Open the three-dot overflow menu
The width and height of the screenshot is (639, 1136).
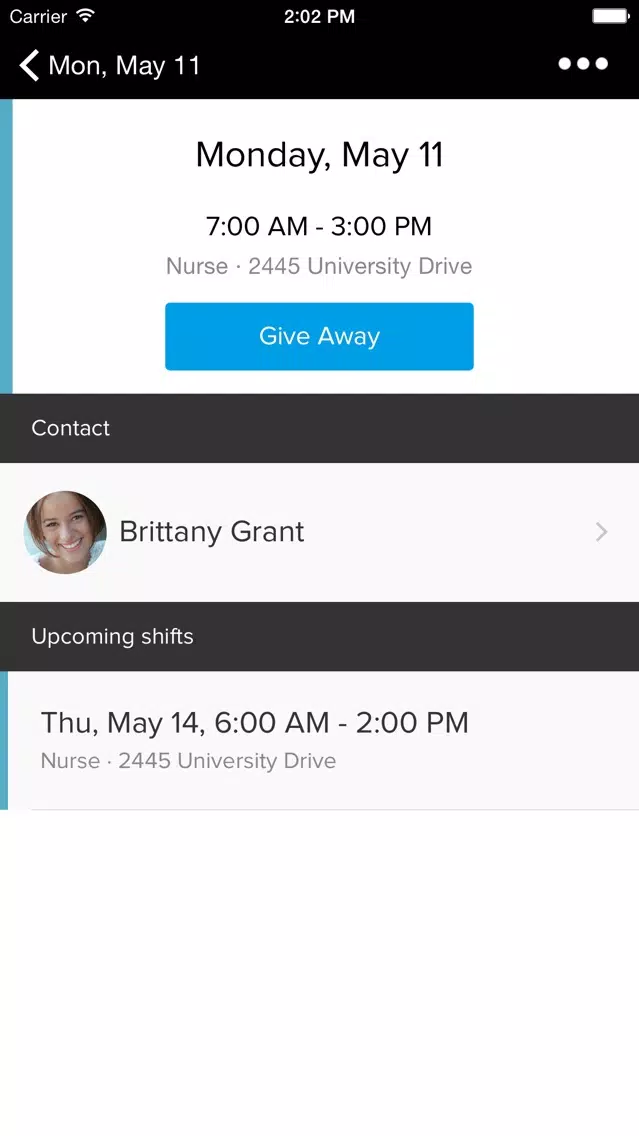tap(583, 64)
